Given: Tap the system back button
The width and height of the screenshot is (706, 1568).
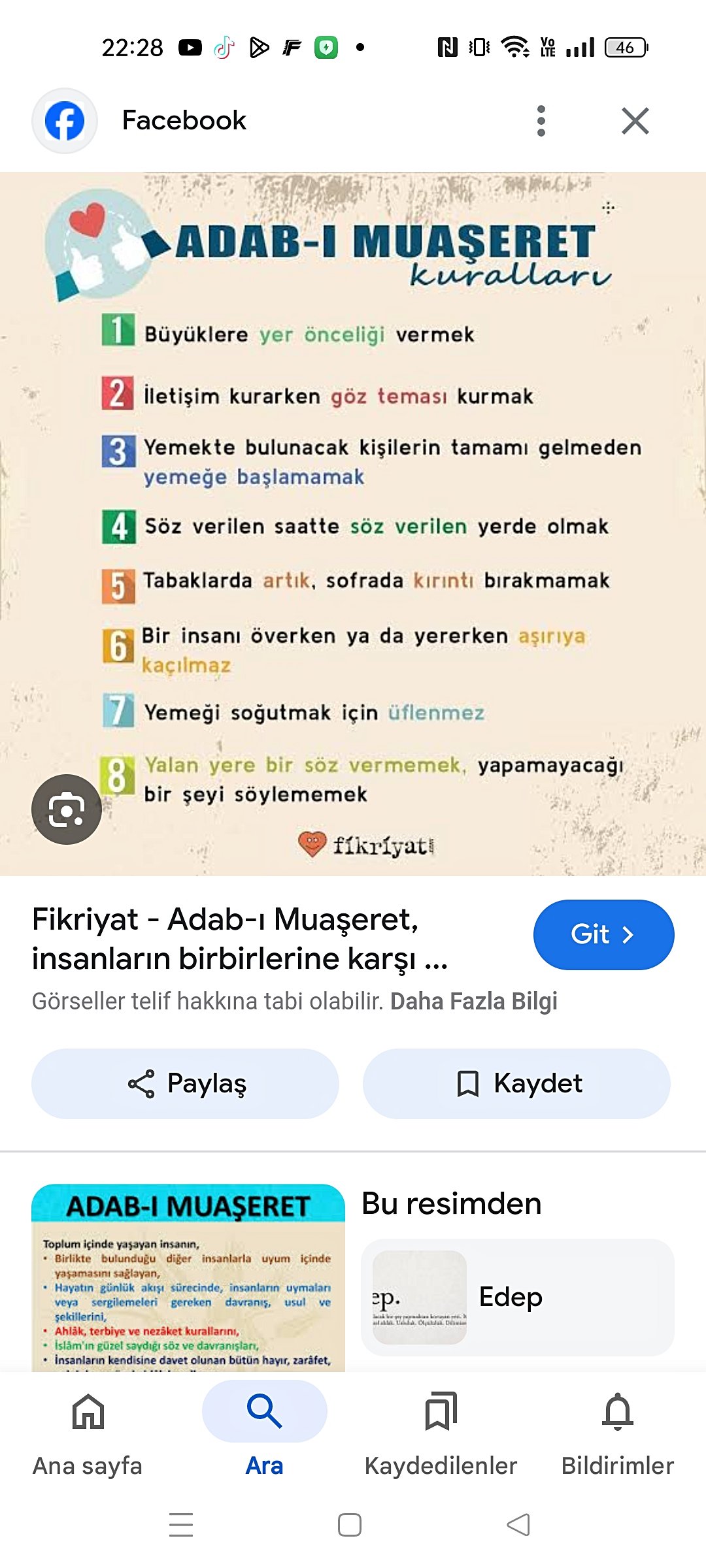Looking at the screenshot, I should (x=518, y=1525).
